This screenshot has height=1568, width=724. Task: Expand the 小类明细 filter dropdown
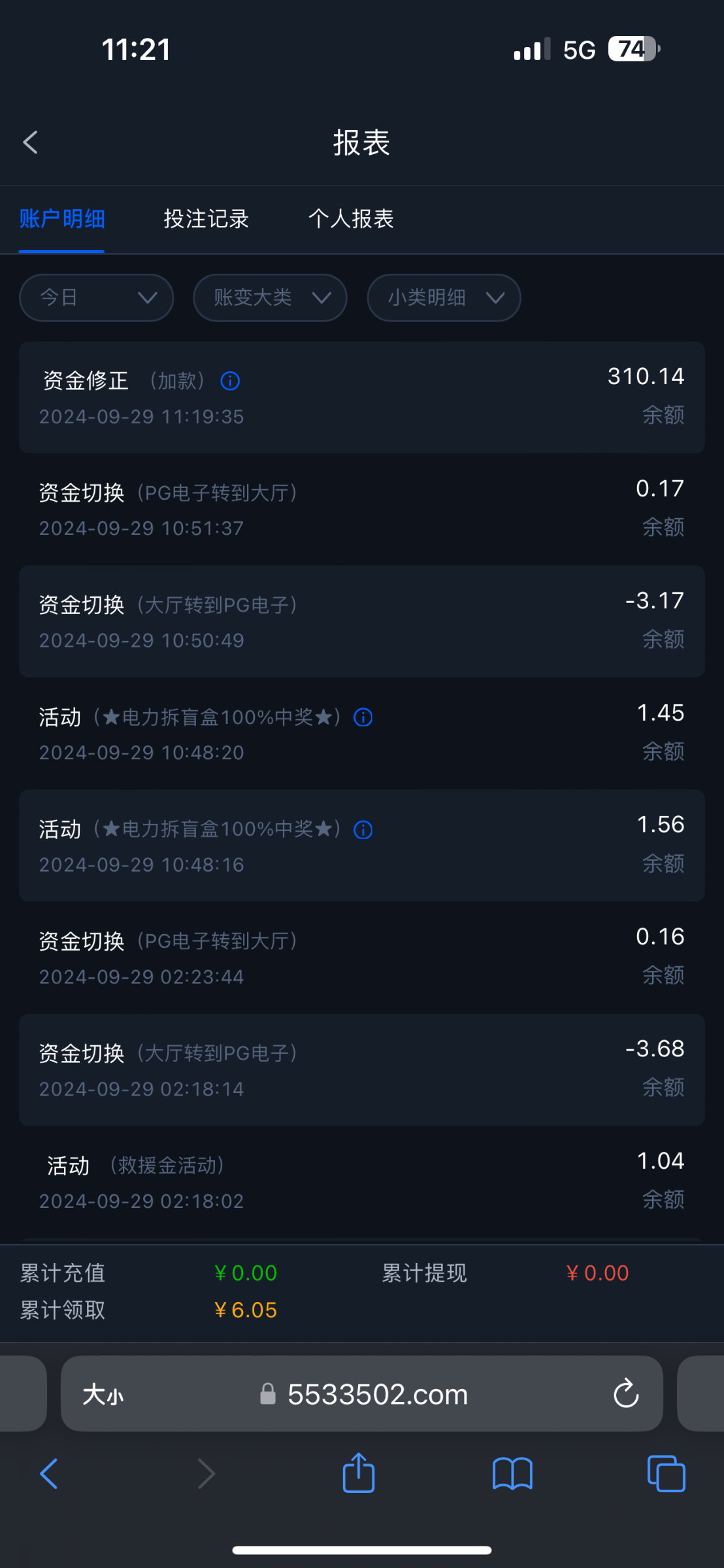pyautogui.click(x=444, y=298)
